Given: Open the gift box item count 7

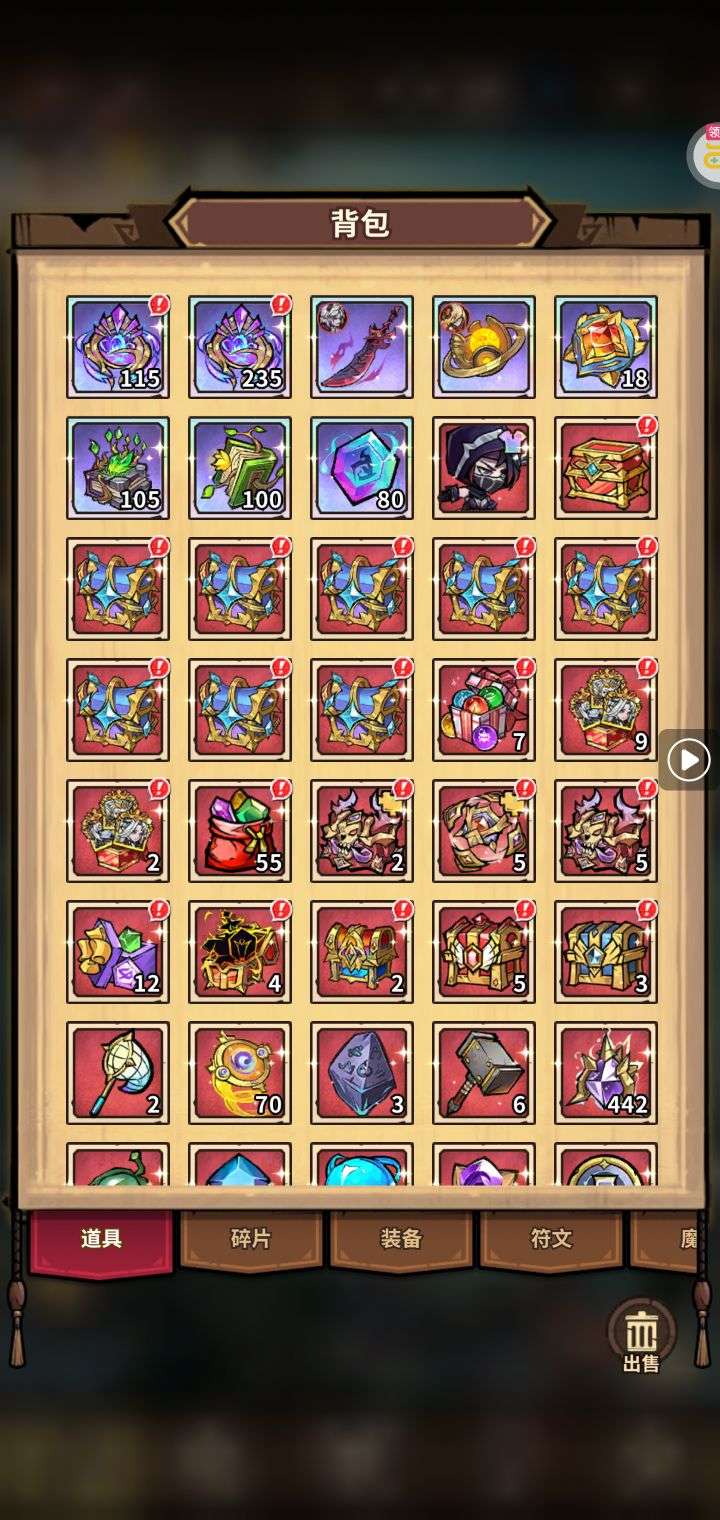Looking at the screenshot, I should click(484, 709).
